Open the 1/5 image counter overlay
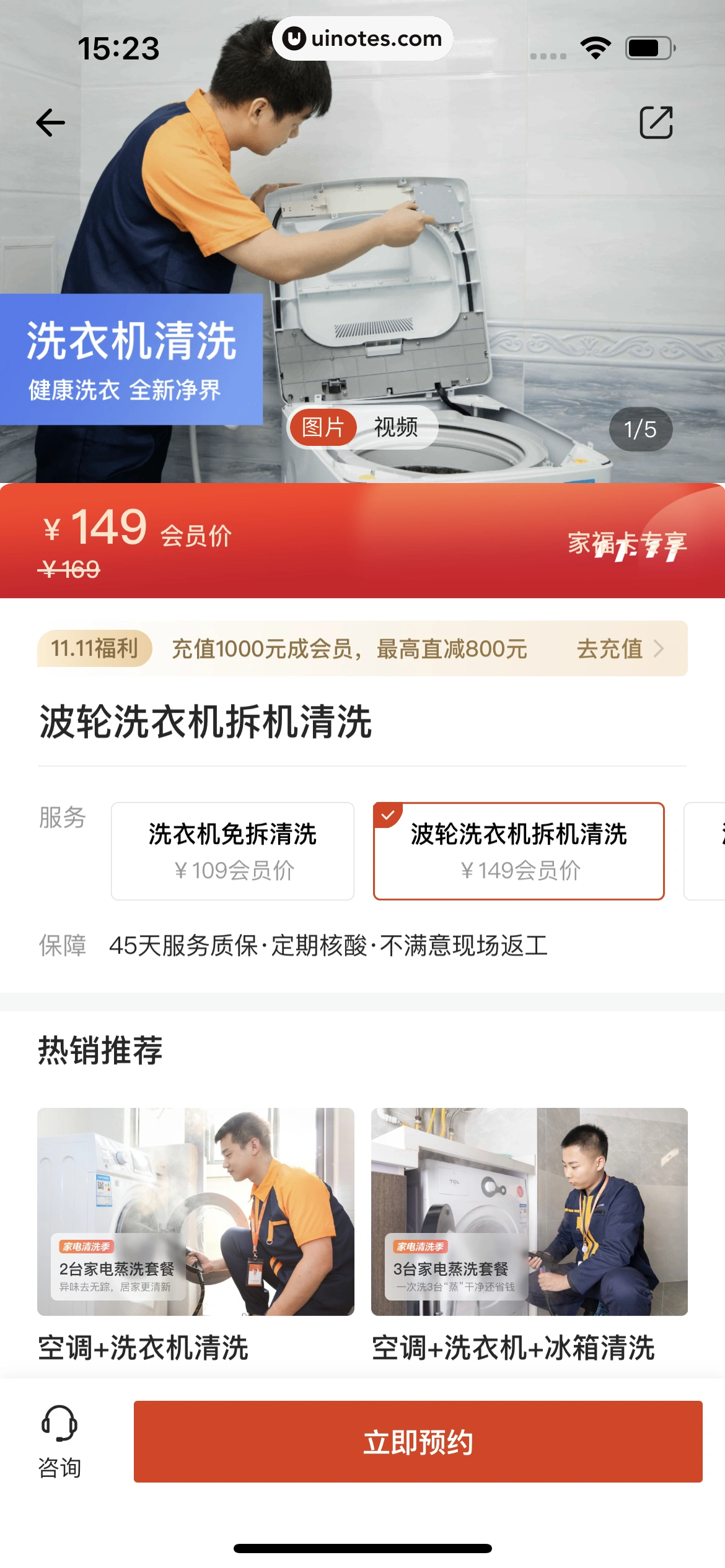 pyautogui.click(x=639, y=428)
